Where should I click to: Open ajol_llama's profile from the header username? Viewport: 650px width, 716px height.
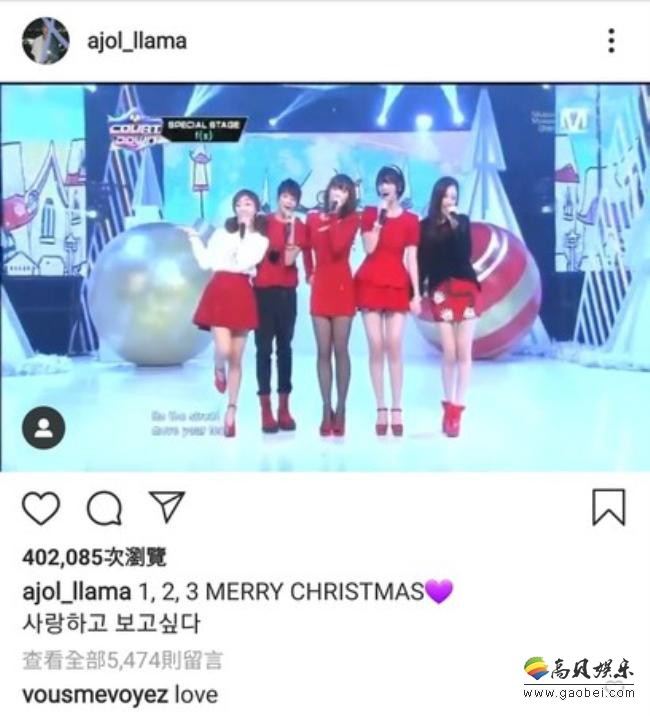click(136, 41)
